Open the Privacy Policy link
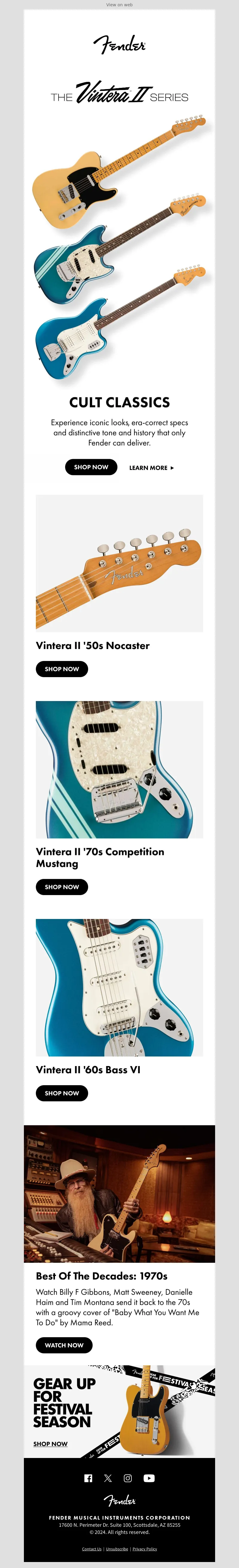 [x=145, y=1549]
